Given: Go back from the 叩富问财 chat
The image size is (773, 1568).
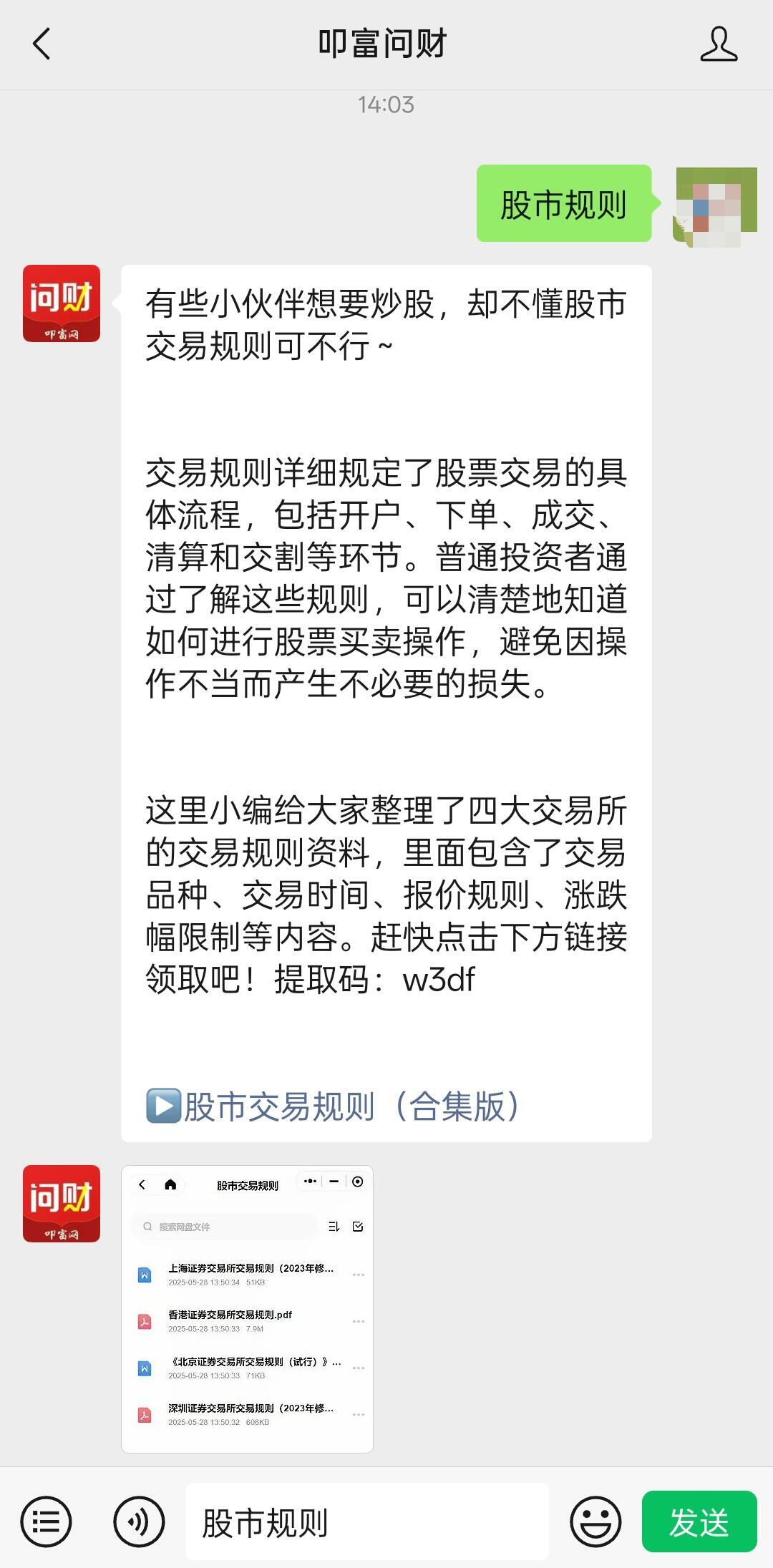Looking at the screenshot, I should 42,44.
